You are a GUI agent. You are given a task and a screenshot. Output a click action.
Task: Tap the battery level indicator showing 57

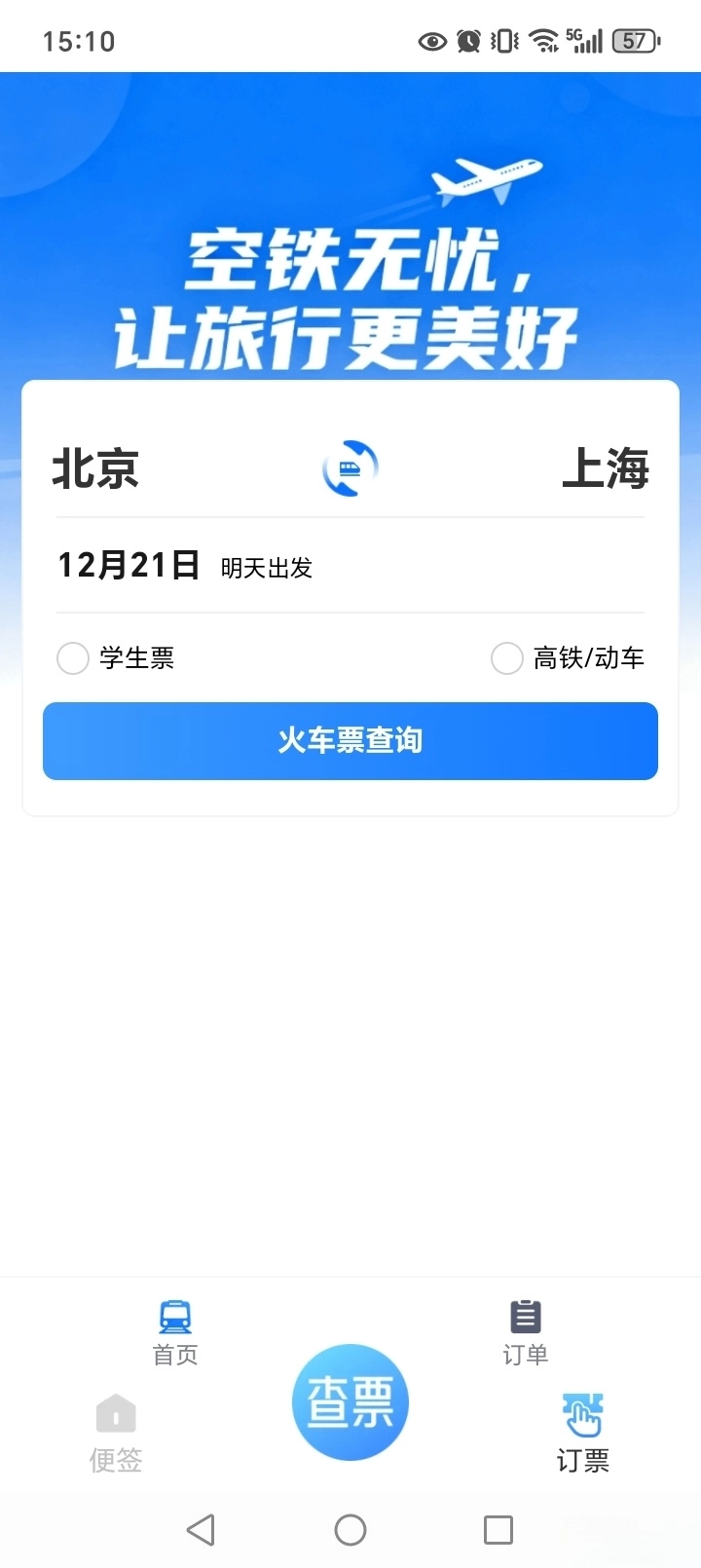tap(634, 41)
